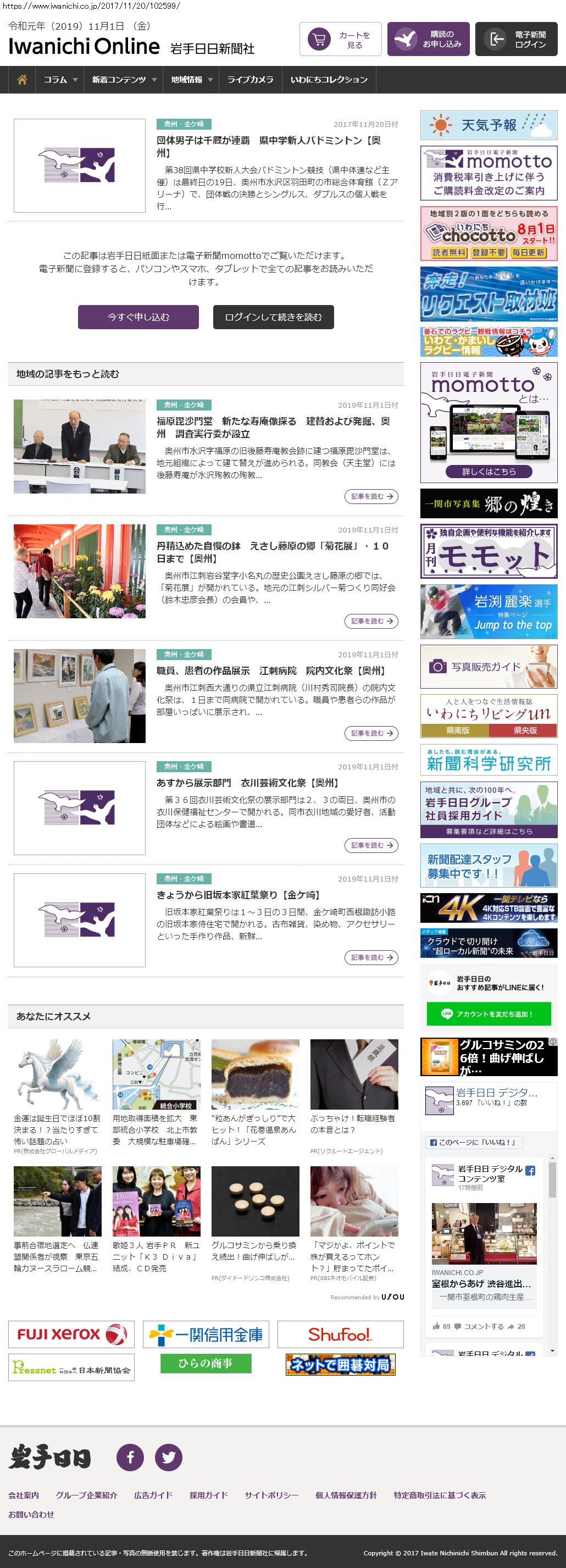The image size is (566, 1568).
Task: Open article 職員、患者の作品展示 江刺病院
Action: [x=271, y=671]
